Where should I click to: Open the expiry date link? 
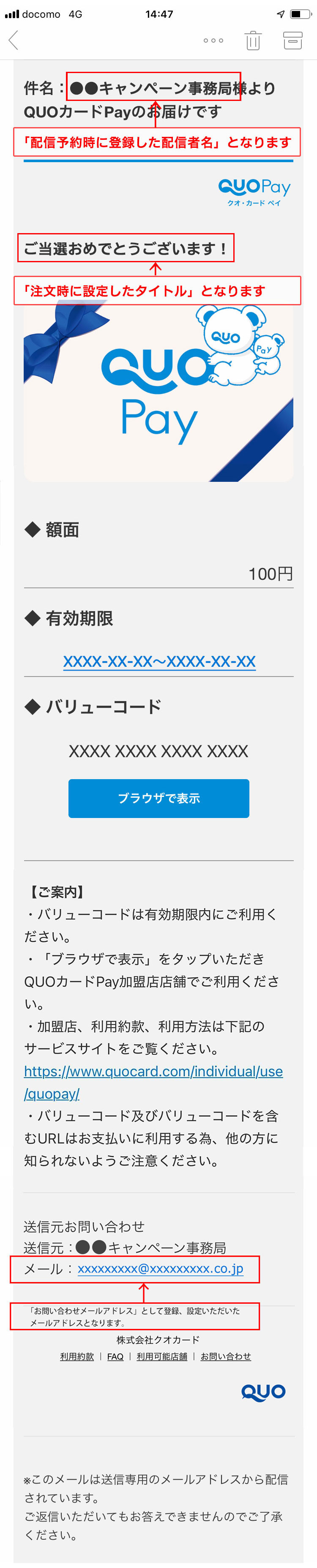(x=159, y=661)
